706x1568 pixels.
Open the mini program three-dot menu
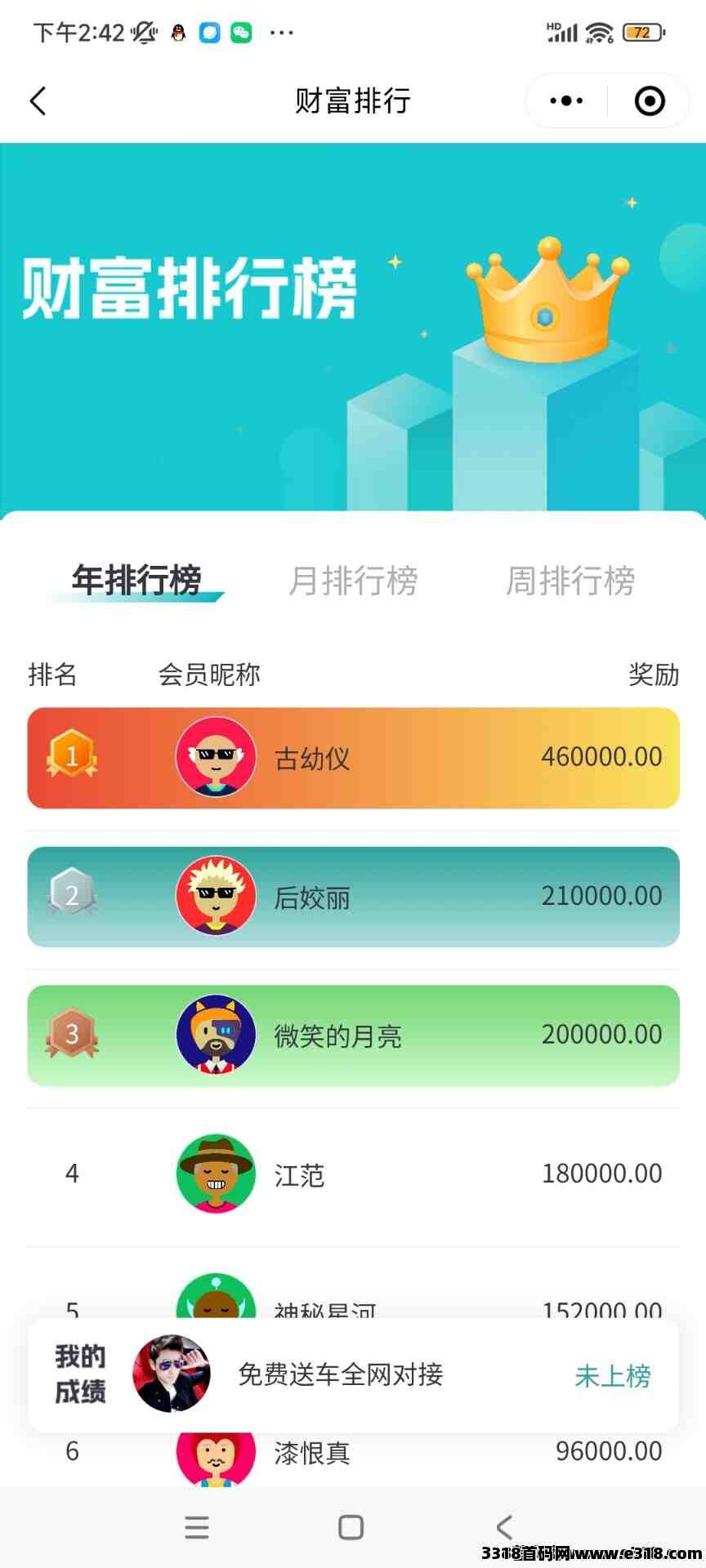[566, 101]
